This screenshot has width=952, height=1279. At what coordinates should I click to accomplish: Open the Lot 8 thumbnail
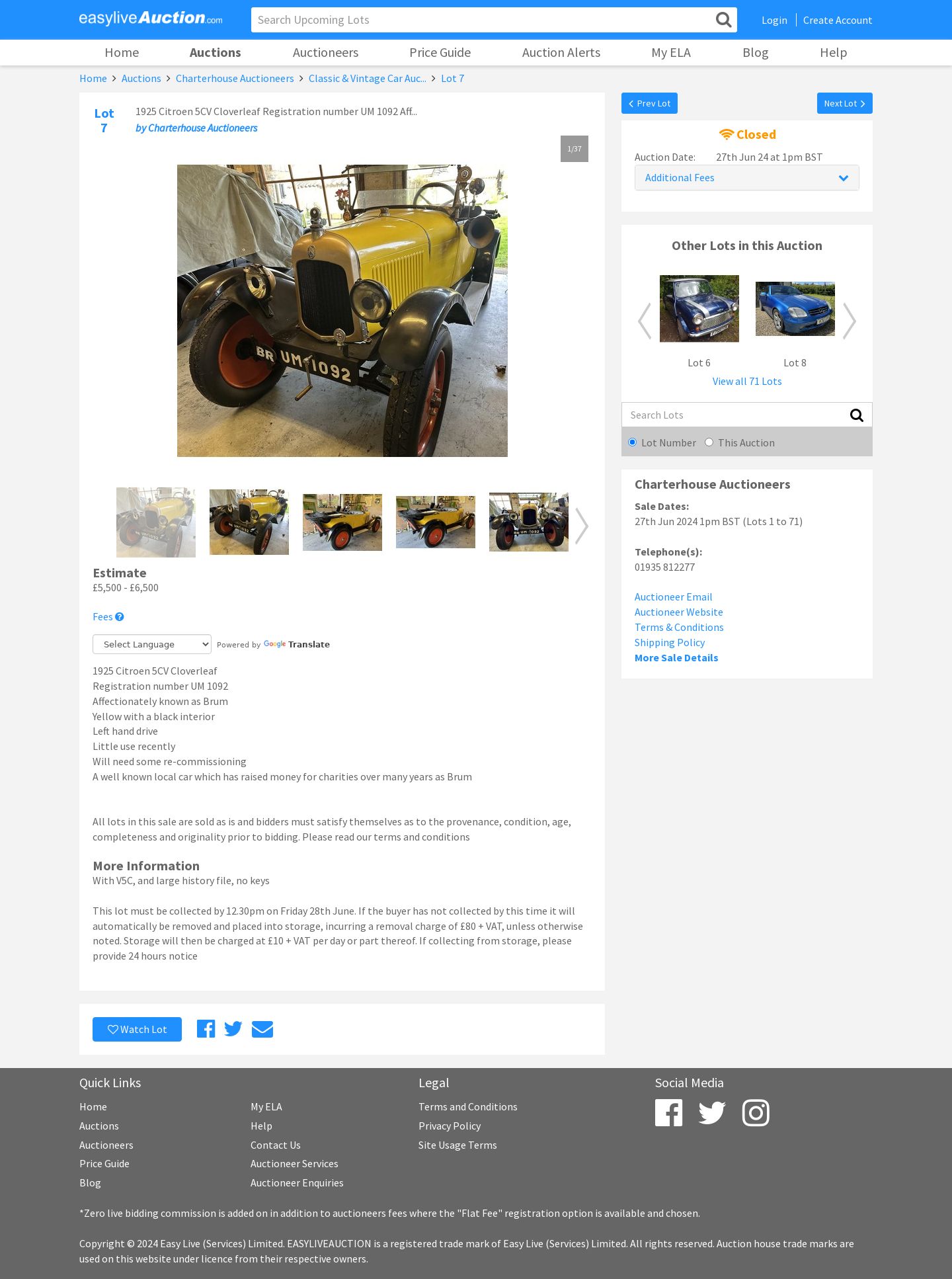[x=795, y=309]
